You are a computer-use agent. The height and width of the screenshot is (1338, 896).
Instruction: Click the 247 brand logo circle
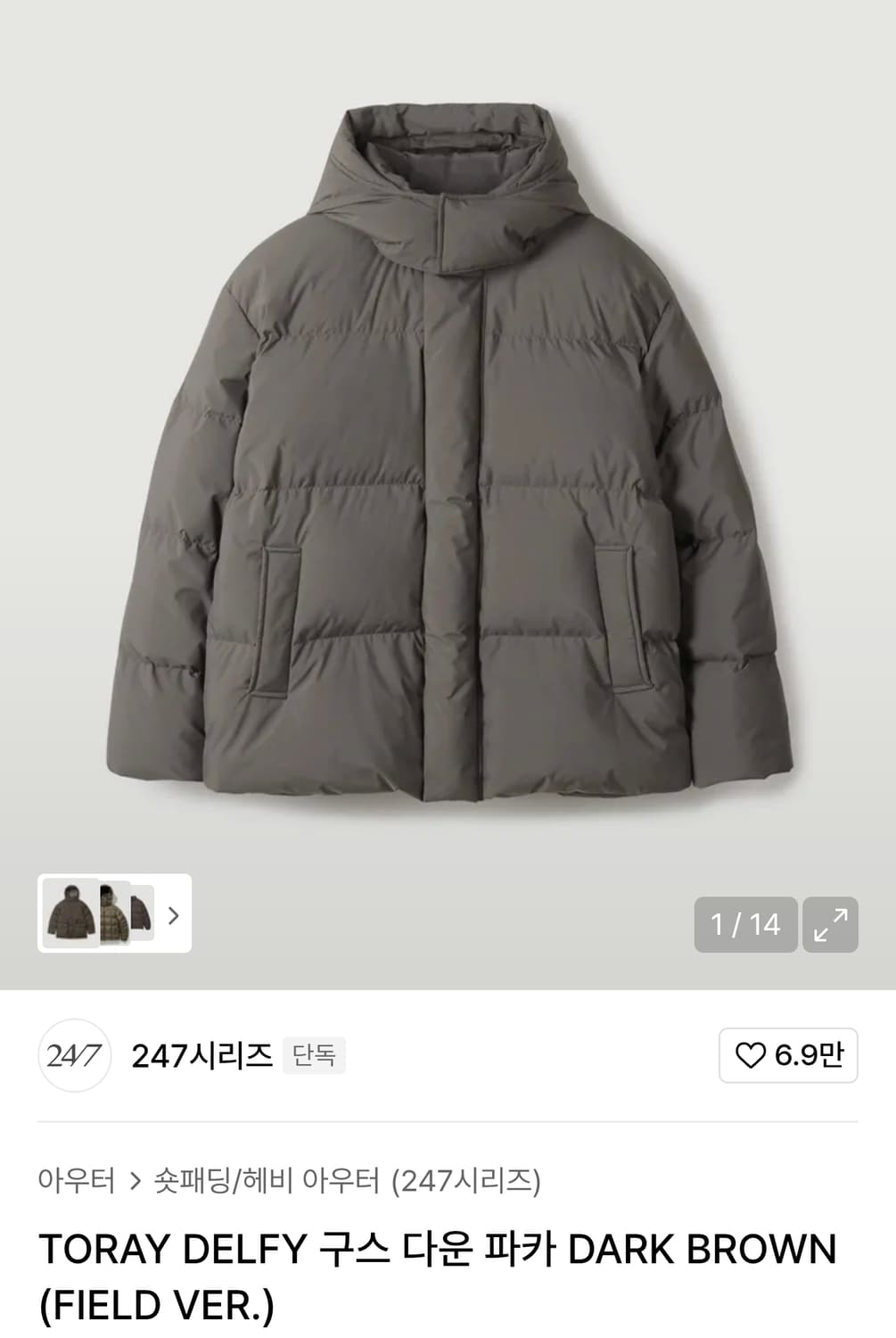pyautogui.click(x=74, y=1055)
